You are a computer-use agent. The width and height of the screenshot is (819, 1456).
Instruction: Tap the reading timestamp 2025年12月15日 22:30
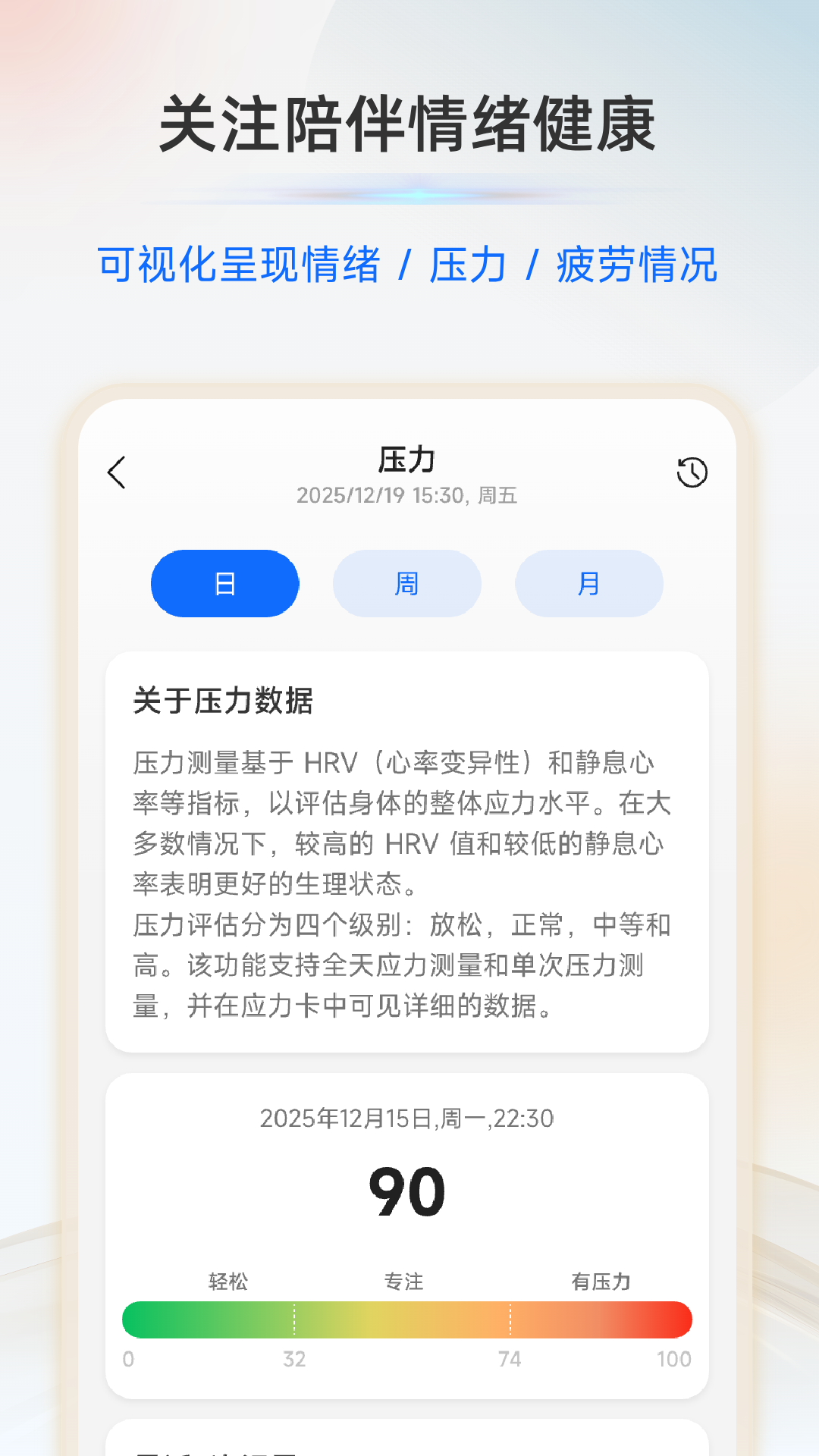click(407, 1119)
